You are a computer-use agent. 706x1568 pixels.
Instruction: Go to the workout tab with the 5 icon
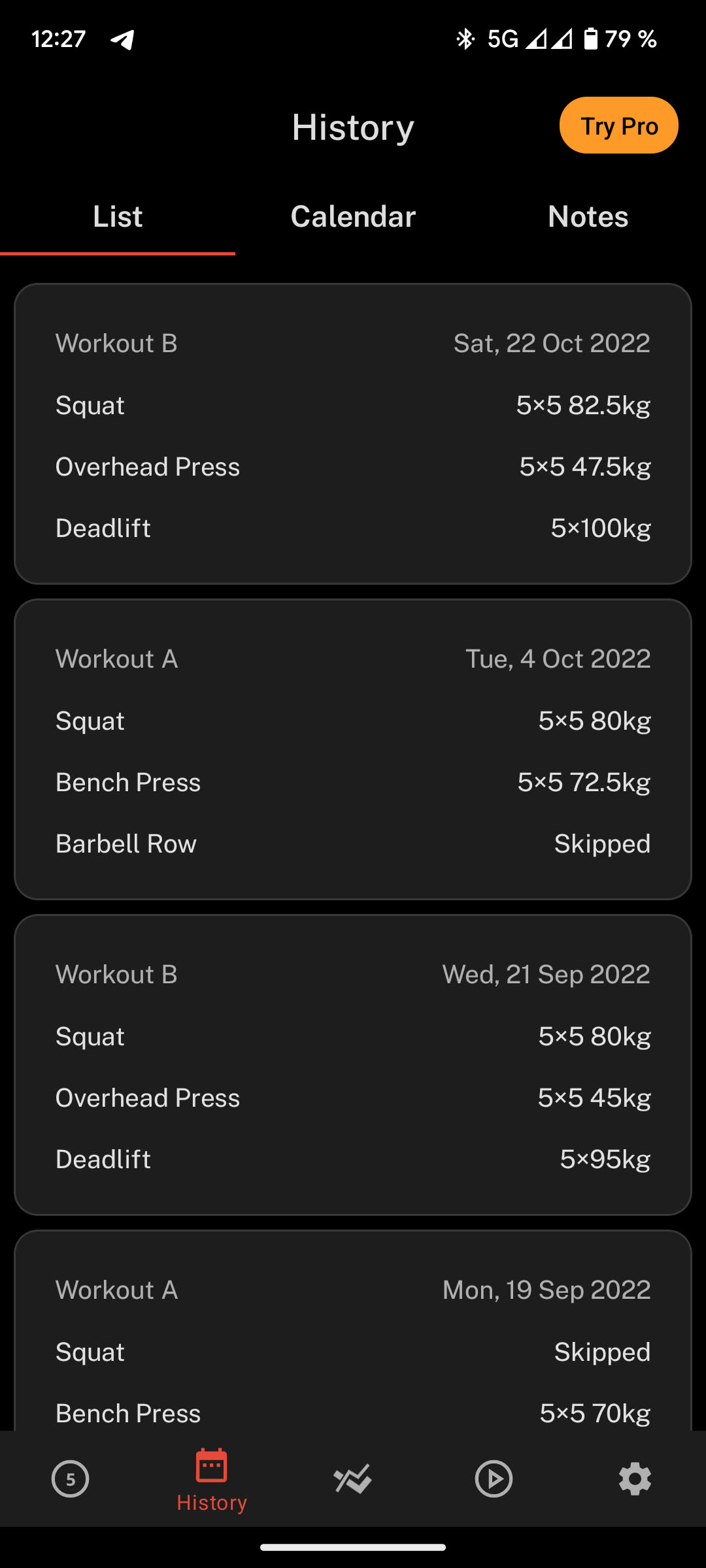click(x=71, y=1478)
